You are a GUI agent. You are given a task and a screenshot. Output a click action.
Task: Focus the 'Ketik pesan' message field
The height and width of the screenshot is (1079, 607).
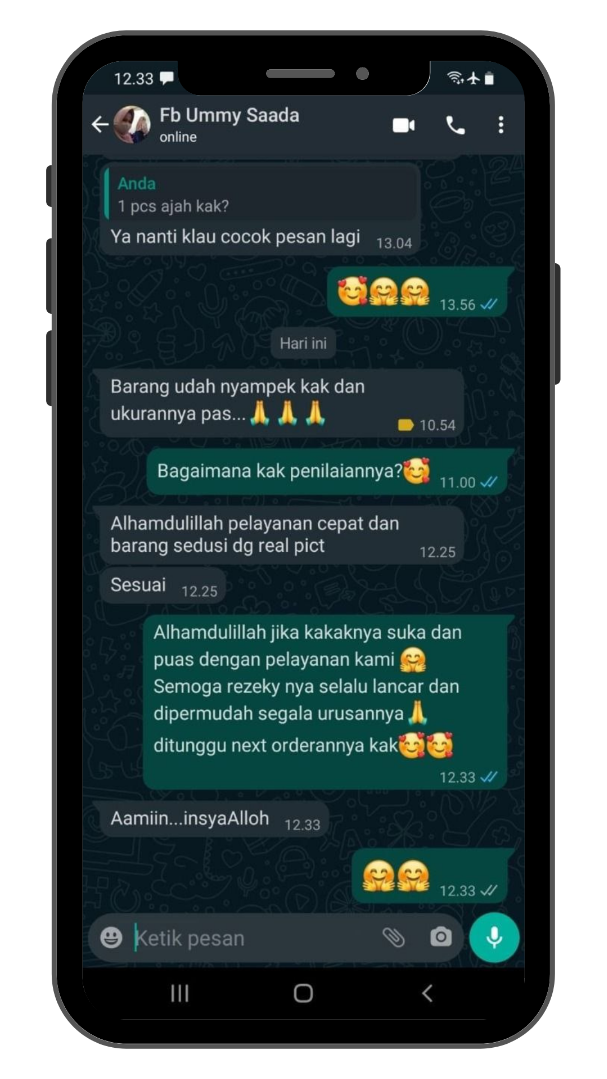(x=250, y=938)
